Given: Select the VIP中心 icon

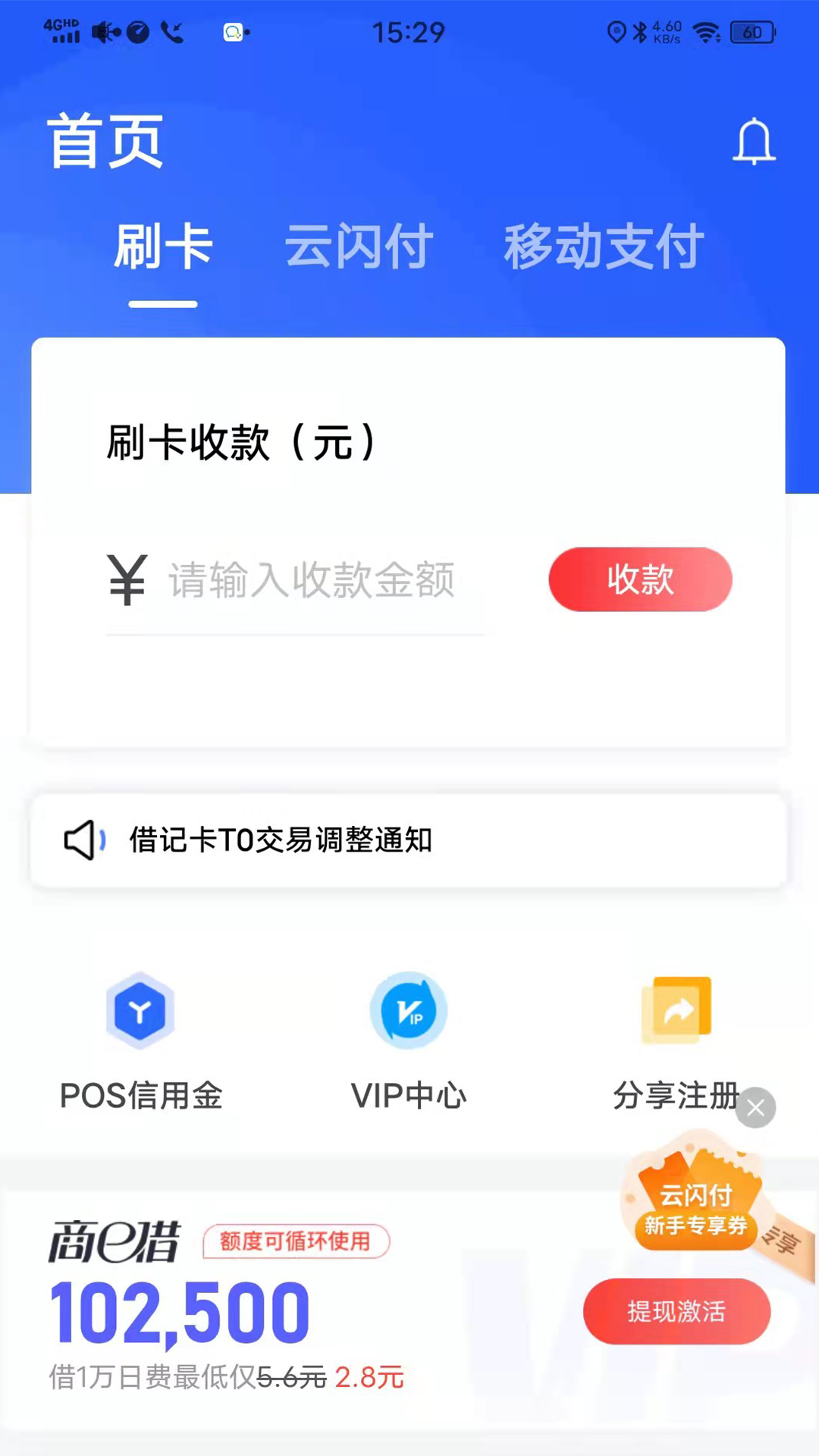Looking at the screenshot, I should coord(408,1010).
